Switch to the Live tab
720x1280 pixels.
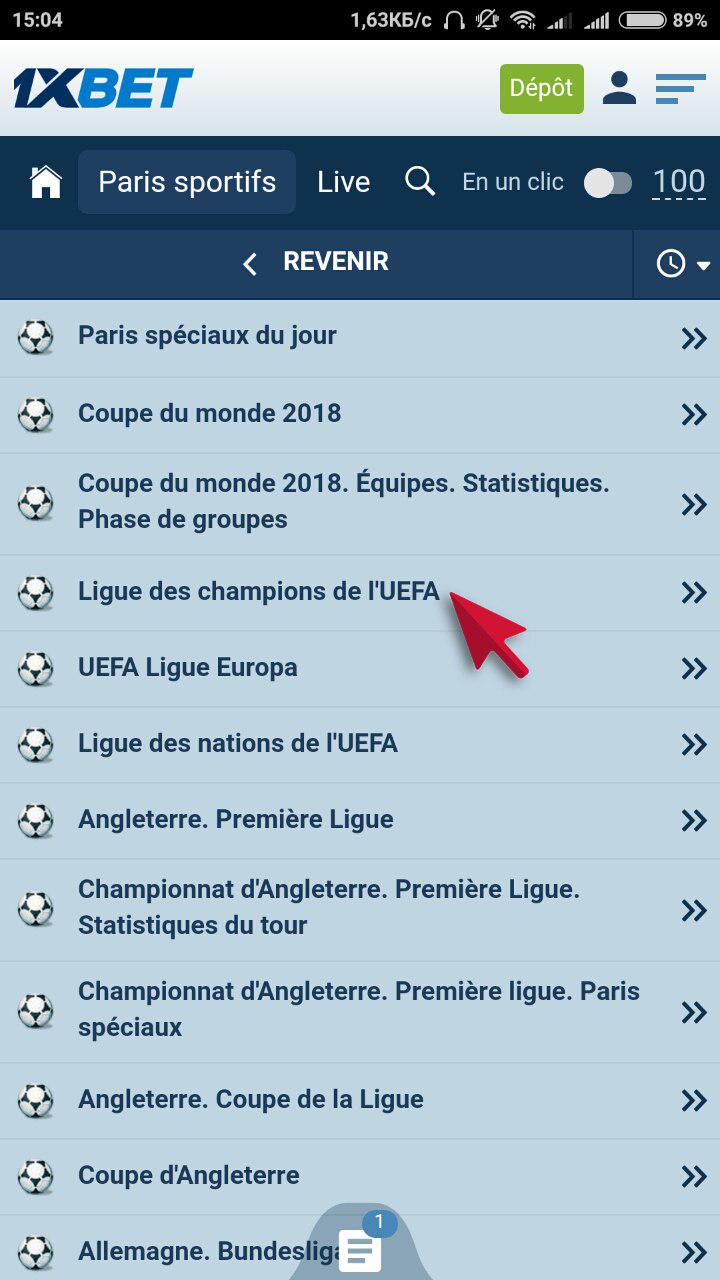344,182
